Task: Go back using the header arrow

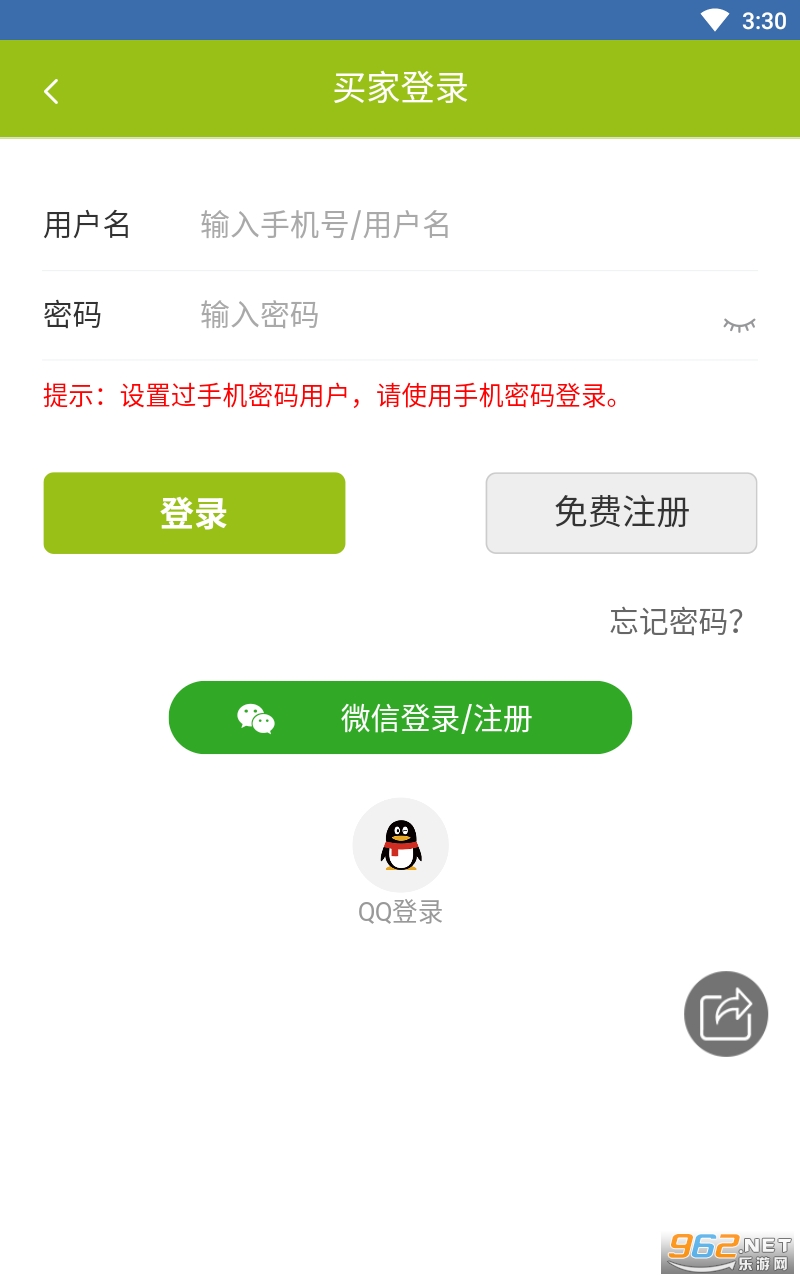Action: (x=51, y=91)
